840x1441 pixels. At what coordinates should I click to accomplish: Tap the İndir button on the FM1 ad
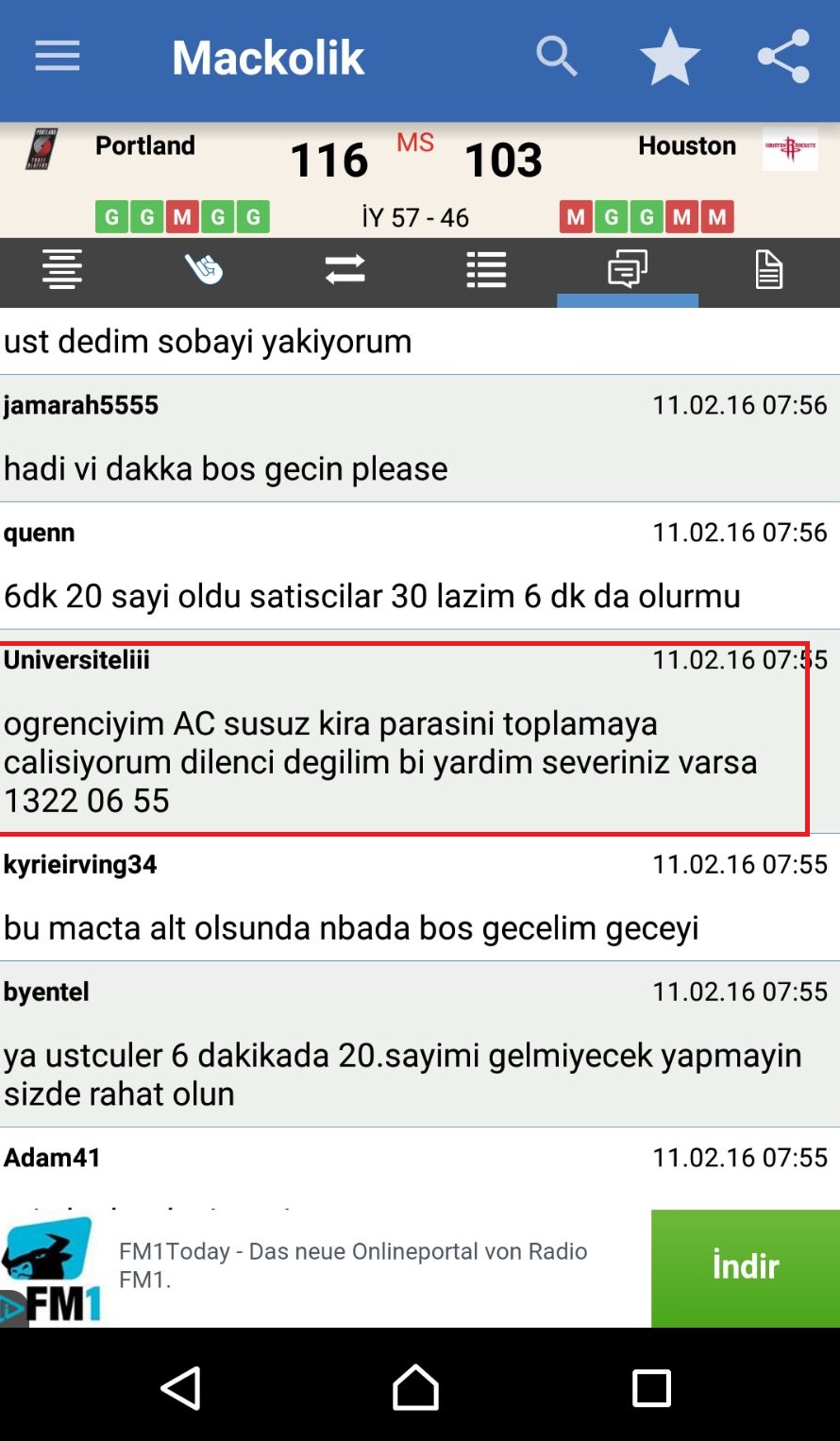tap(745, 1267)
